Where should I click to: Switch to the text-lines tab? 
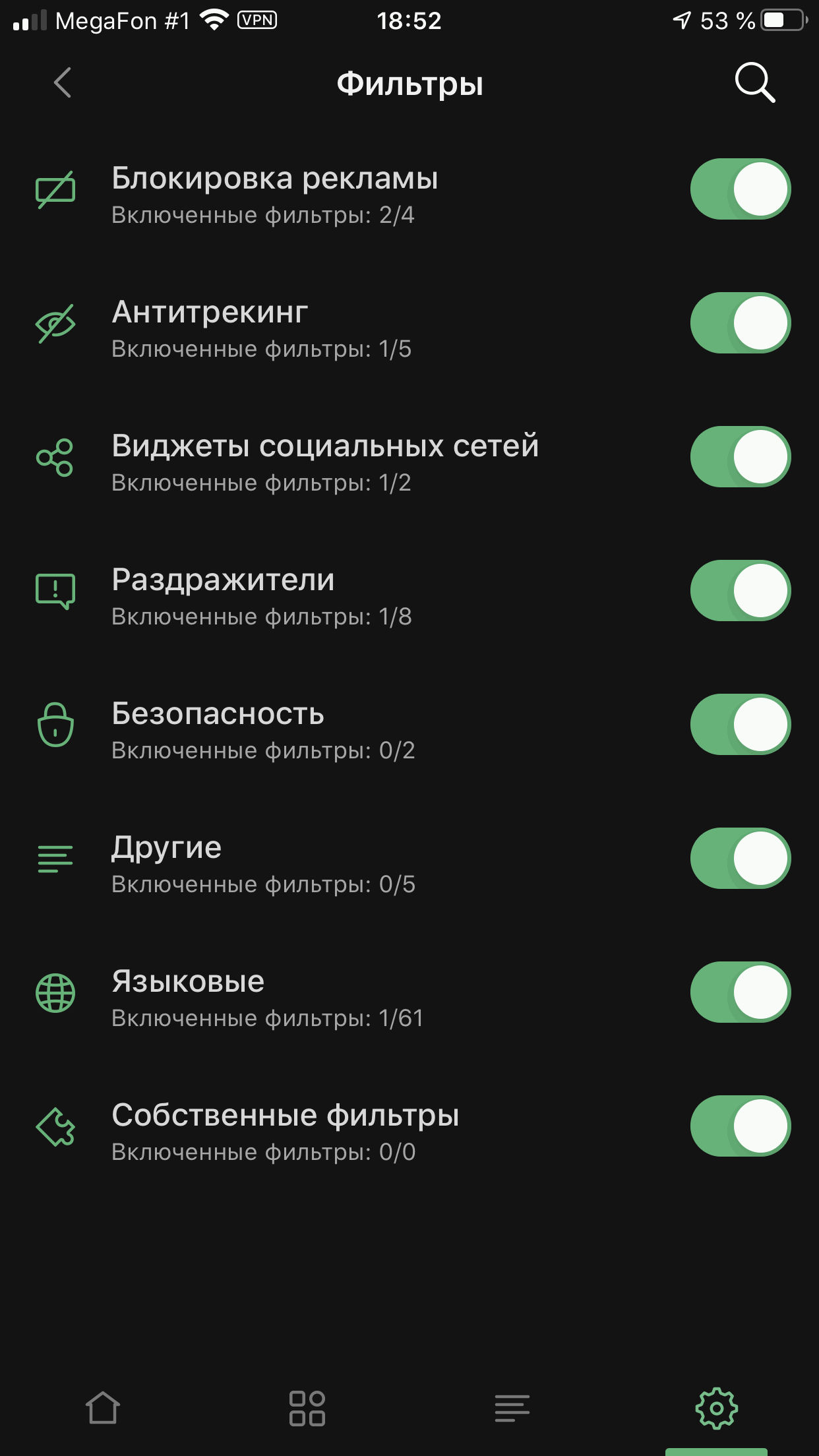(512, 1409)
